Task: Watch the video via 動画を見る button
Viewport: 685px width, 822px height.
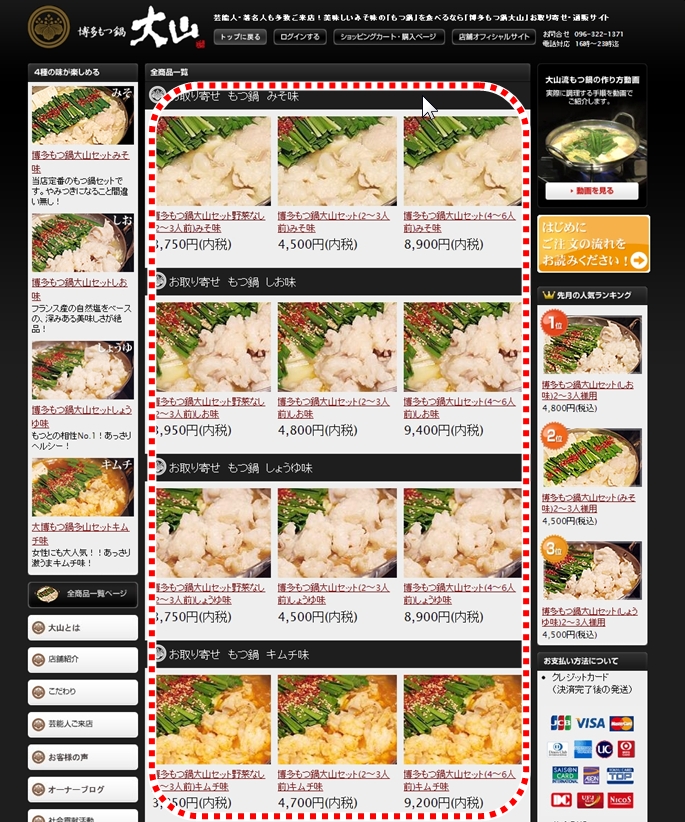Action: 592,190
